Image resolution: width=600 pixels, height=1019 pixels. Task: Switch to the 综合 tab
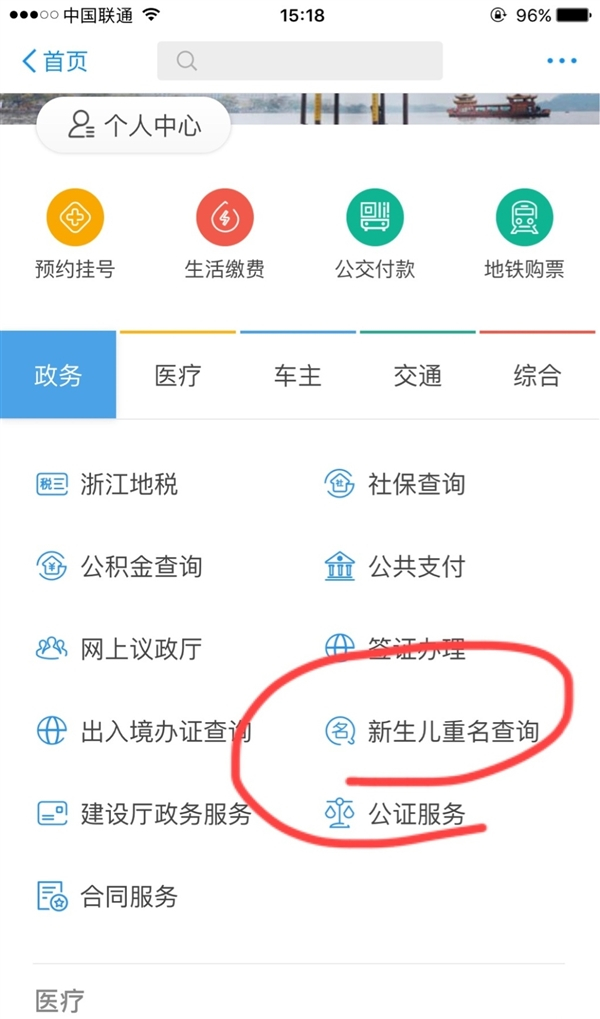coord(537,376)
